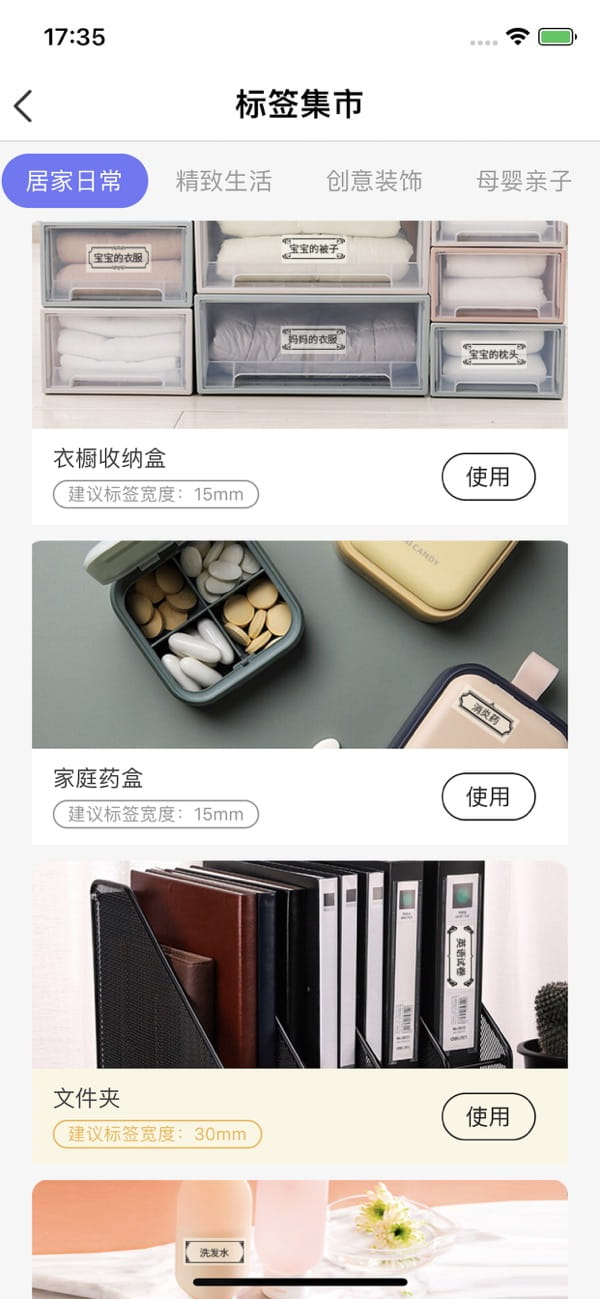Open the 文件夹 picture card
Screen dimensions: 600x1299
click(300, 965)
